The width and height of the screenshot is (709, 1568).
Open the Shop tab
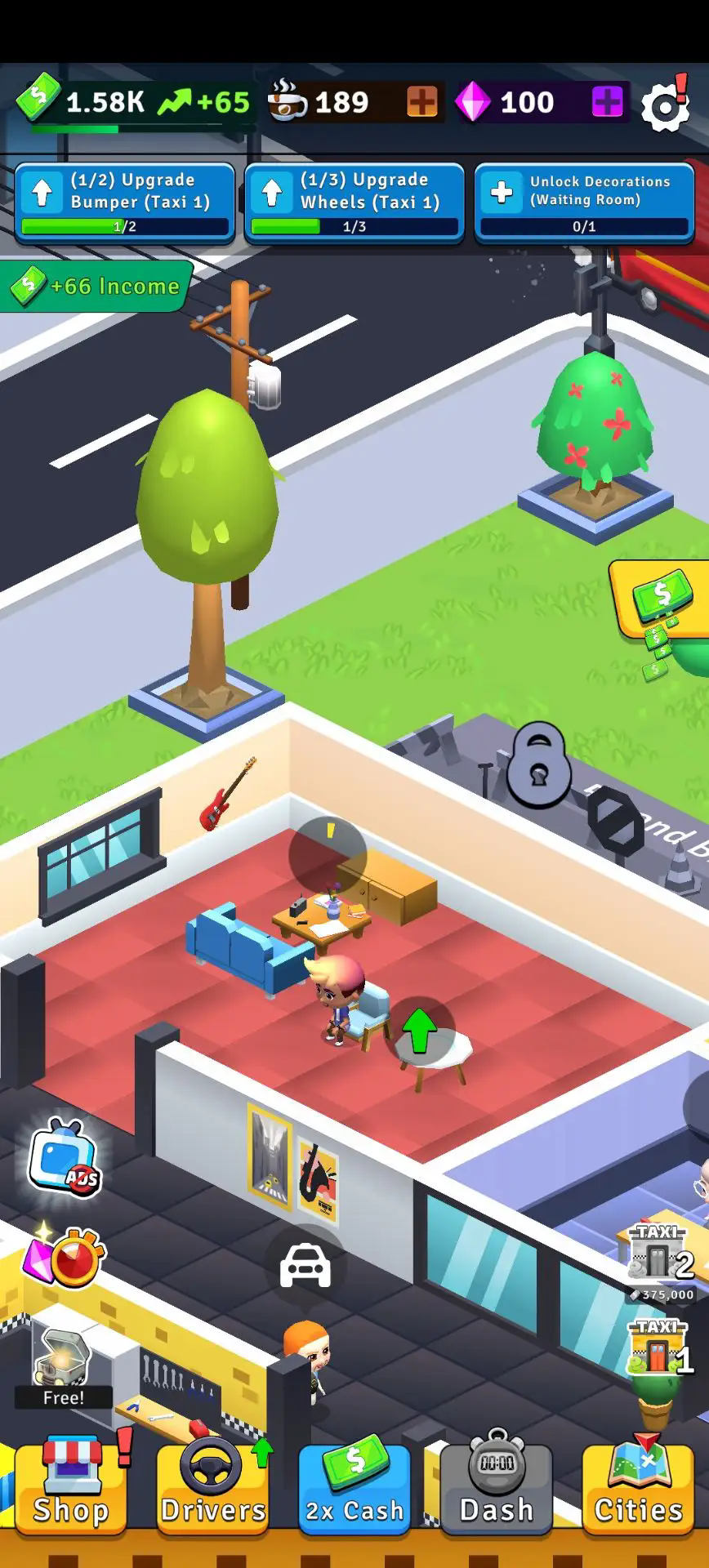71,1488
